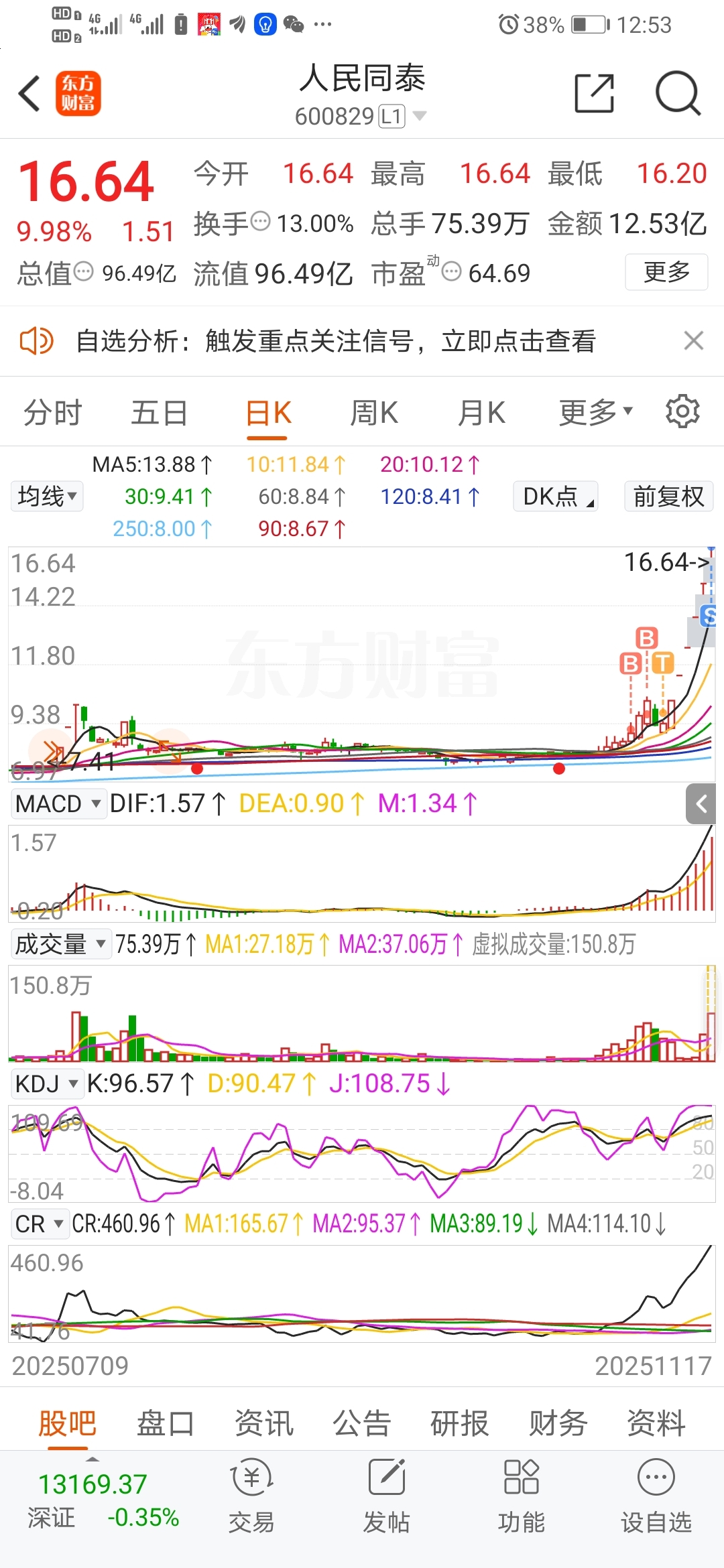Dismiss the 自选分析 banner
The image size is (724, 1568).
click(x=693, y=340)
